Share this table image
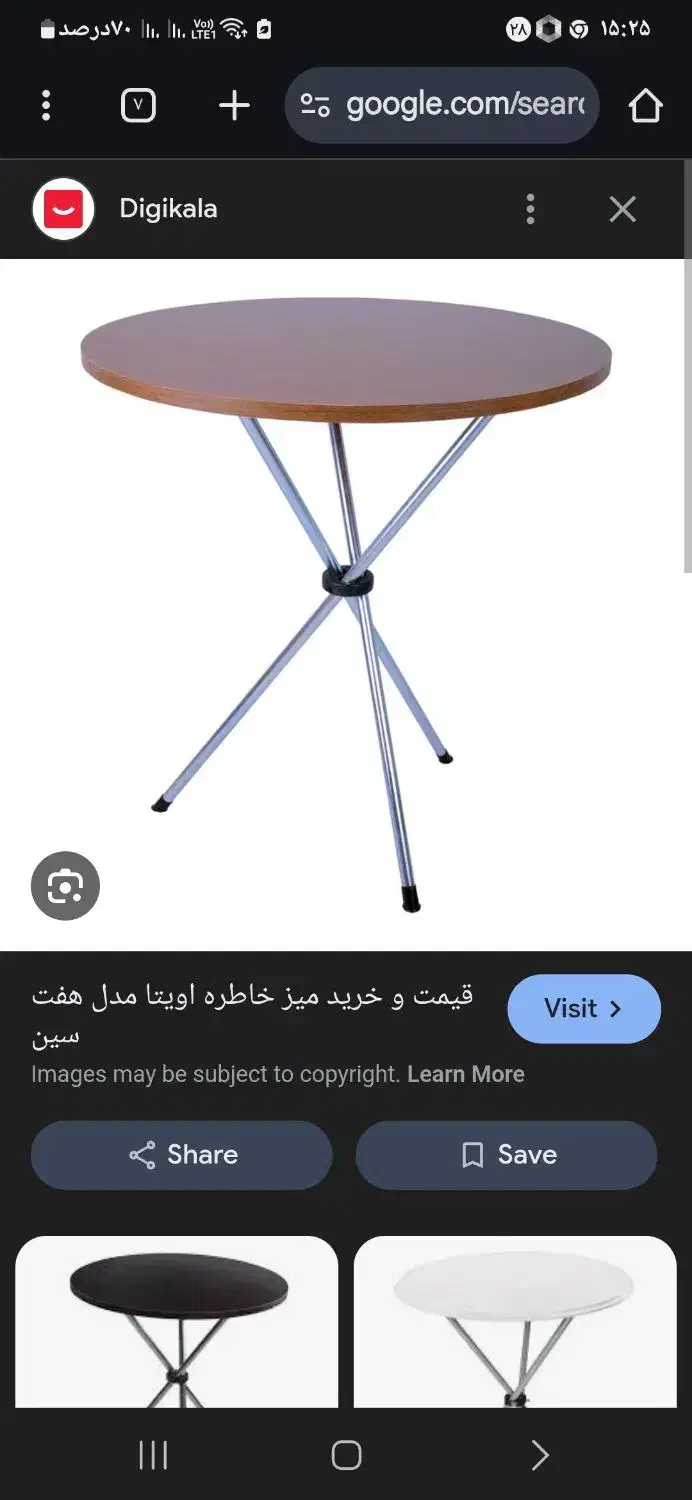 (182, 1155)
